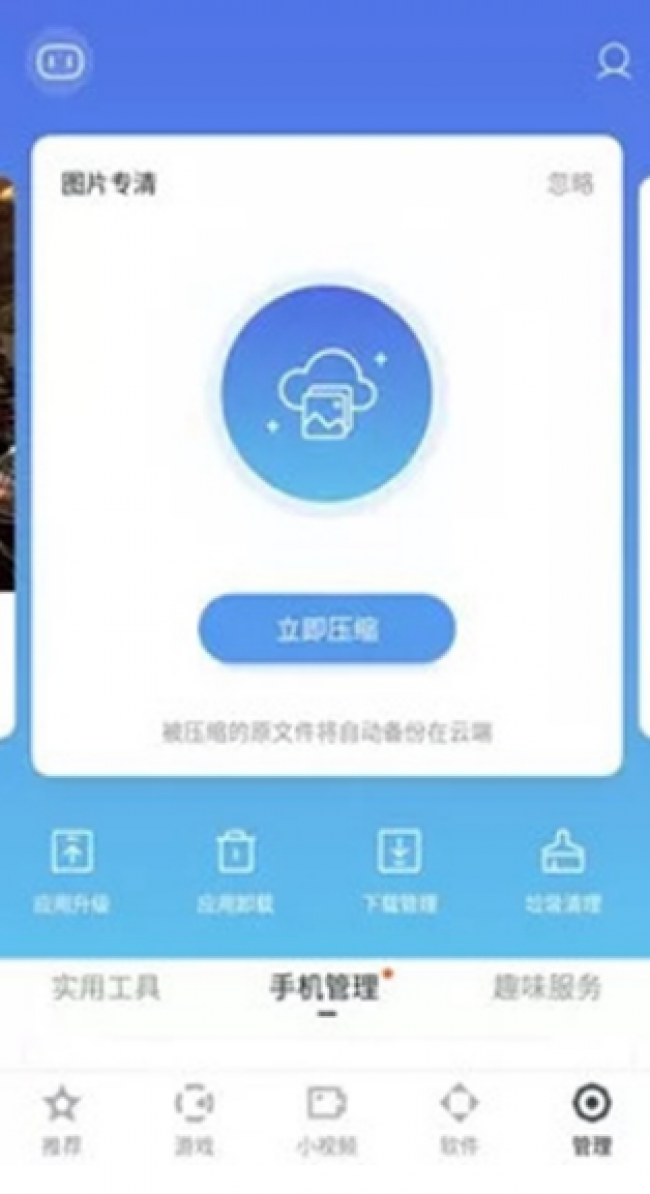Image resolution: width=650 pixels, height=1194 pixels.
Task: Open 应用升级 (app upgrade)
Action: click(72, 872)
